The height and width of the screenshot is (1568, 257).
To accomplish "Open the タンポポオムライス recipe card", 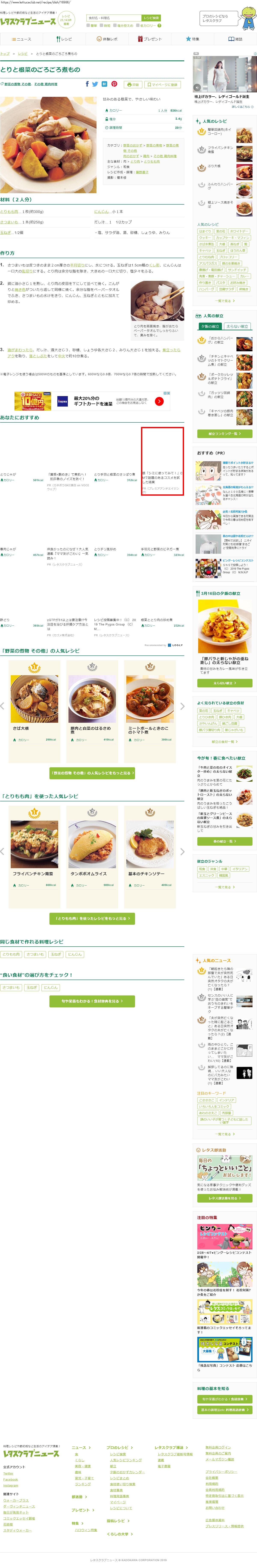I will [92, 846].
